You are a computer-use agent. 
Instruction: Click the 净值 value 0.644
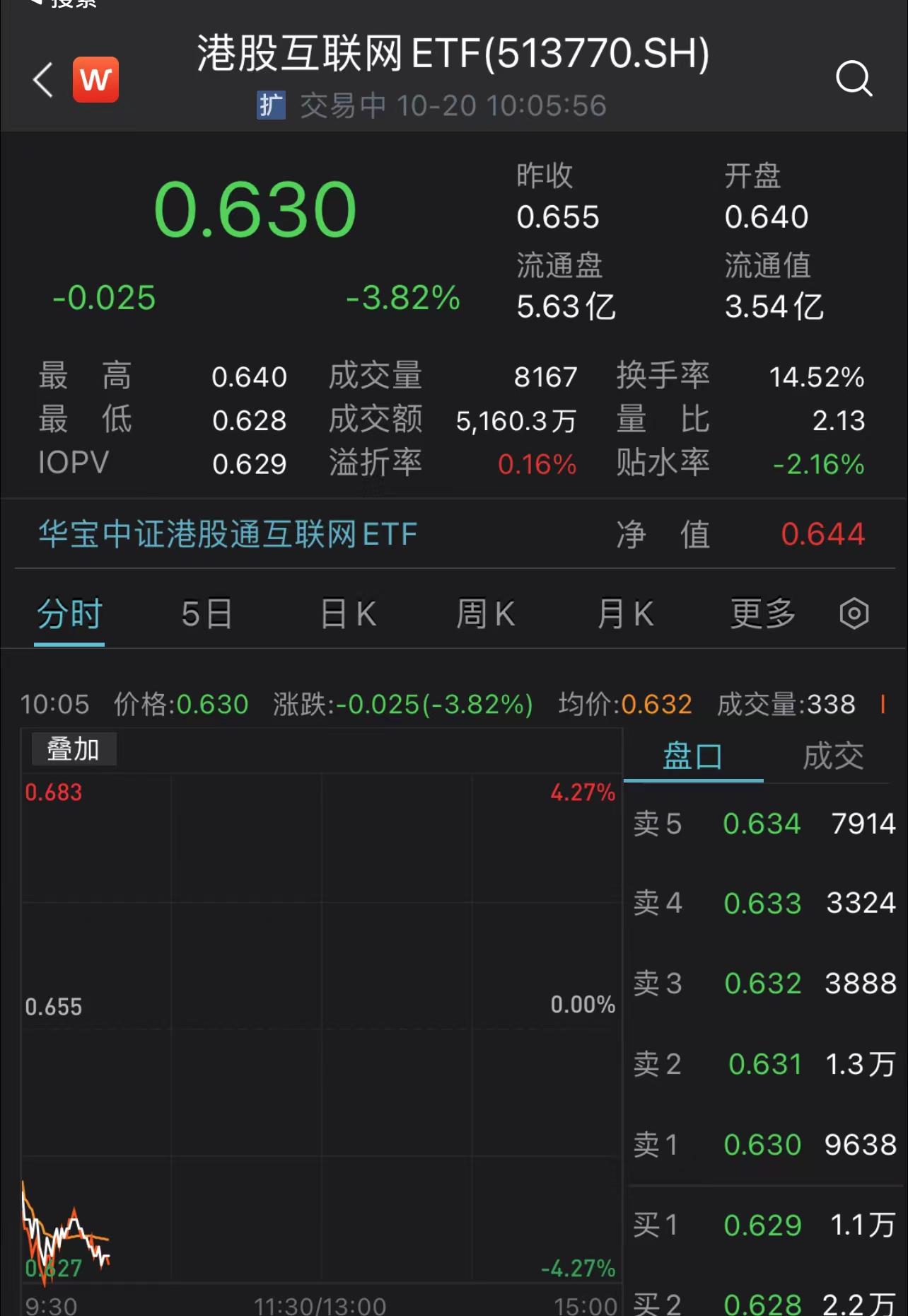click(825, 536)
